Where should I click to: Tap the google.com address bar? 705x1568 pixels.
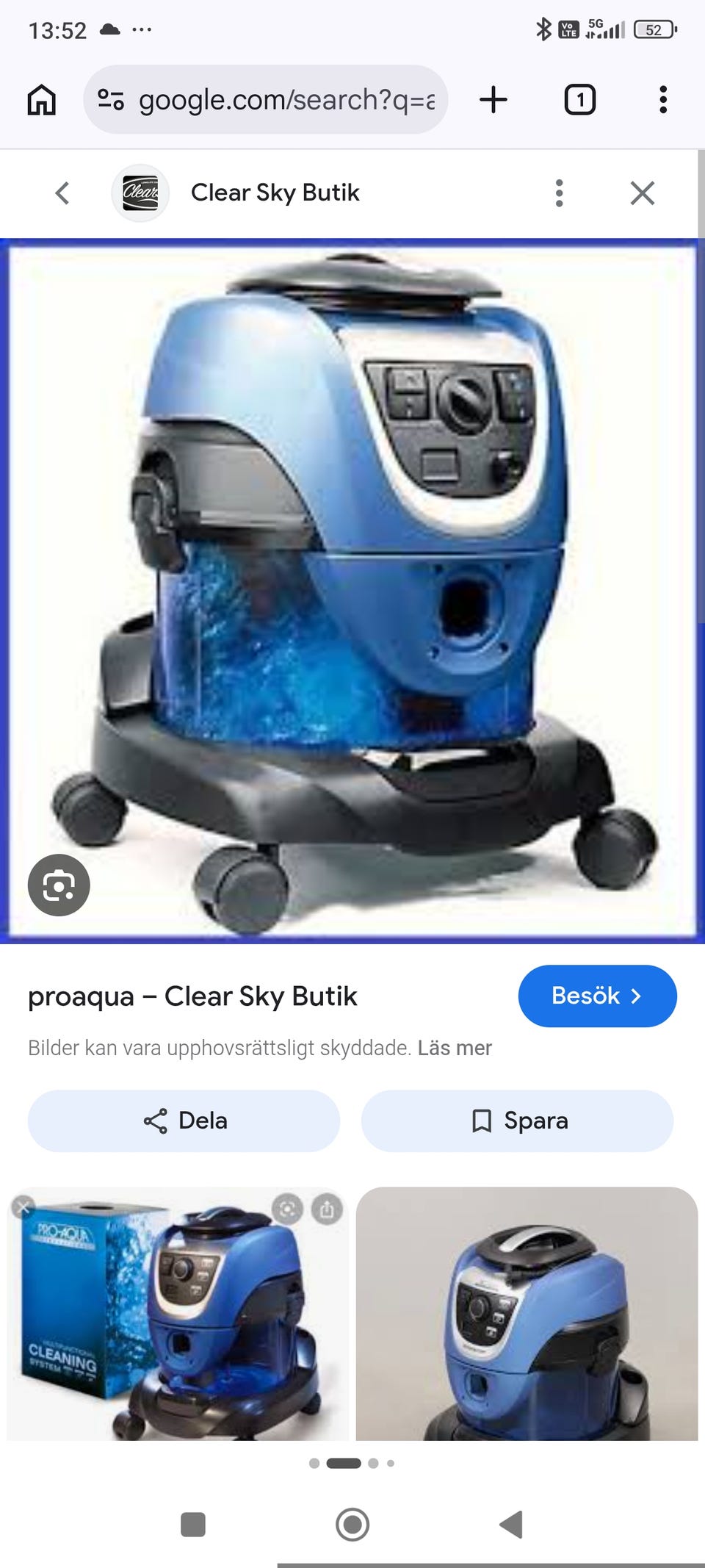click(x=266, y=100)
